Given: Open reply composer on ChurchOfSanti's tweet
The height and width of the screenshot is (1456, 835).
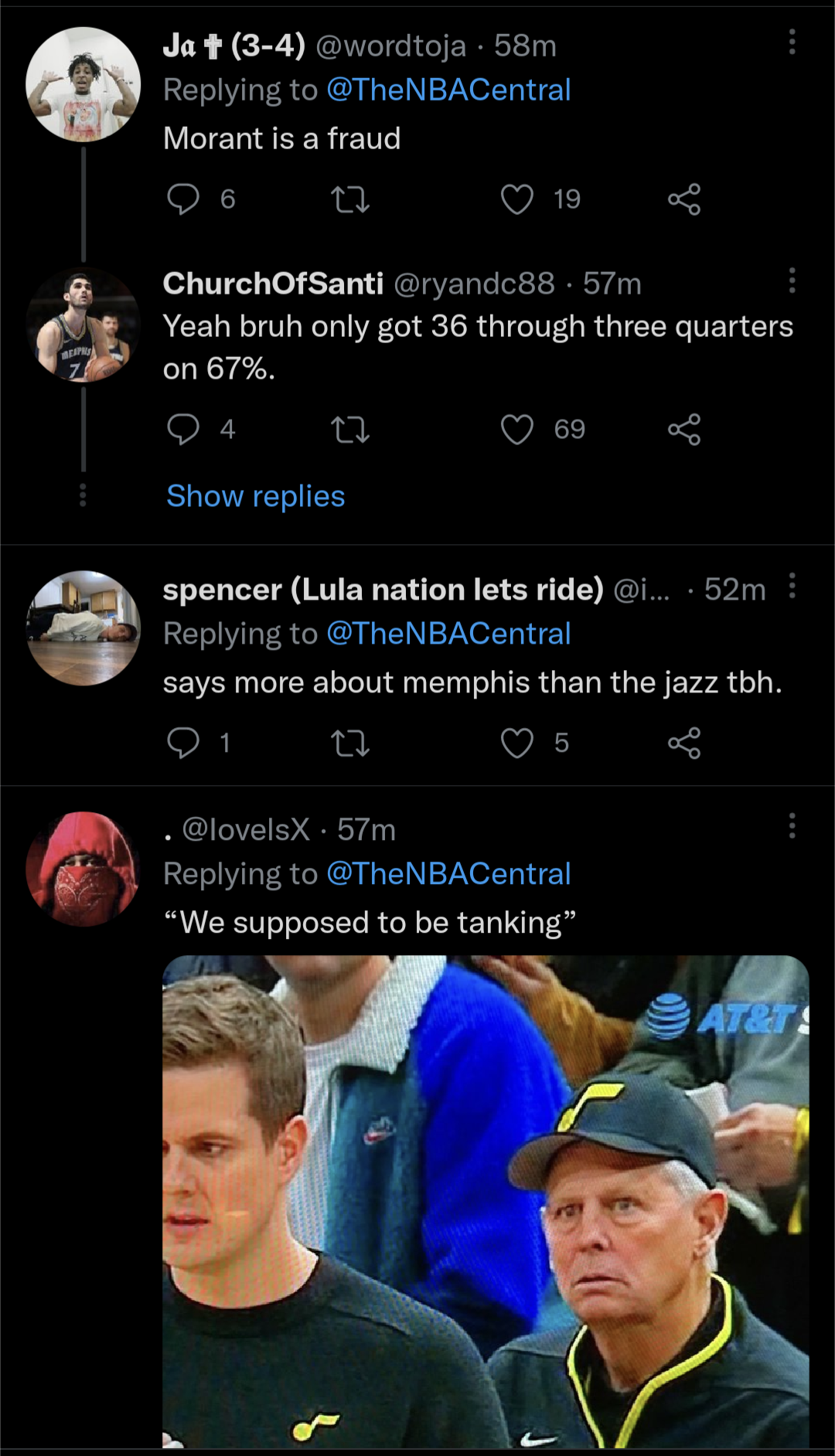Looking at the screenshot, I should click(x=185, y=430).
